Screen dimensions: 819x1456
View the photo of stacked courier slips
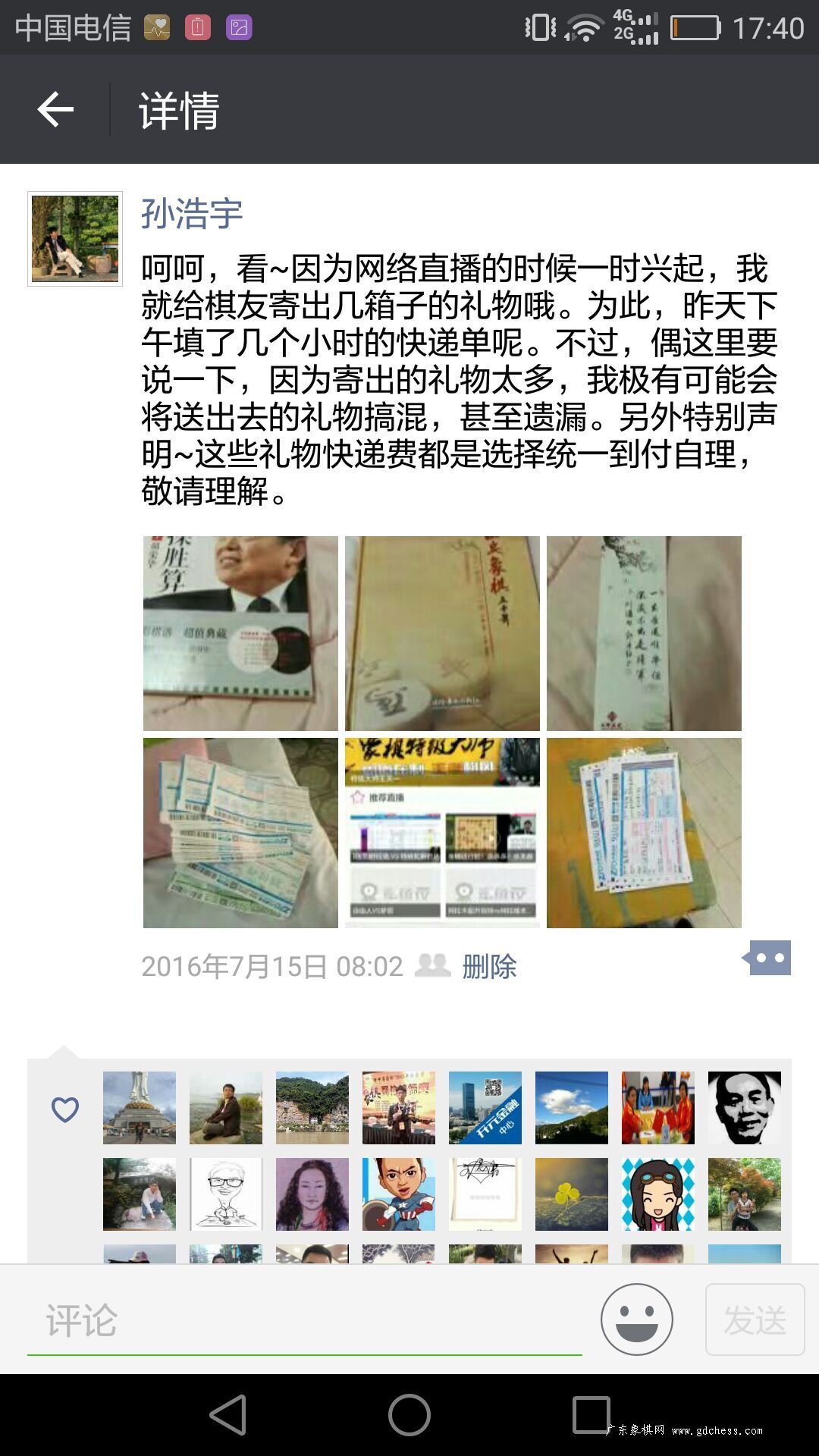click(x=240, y=833)
